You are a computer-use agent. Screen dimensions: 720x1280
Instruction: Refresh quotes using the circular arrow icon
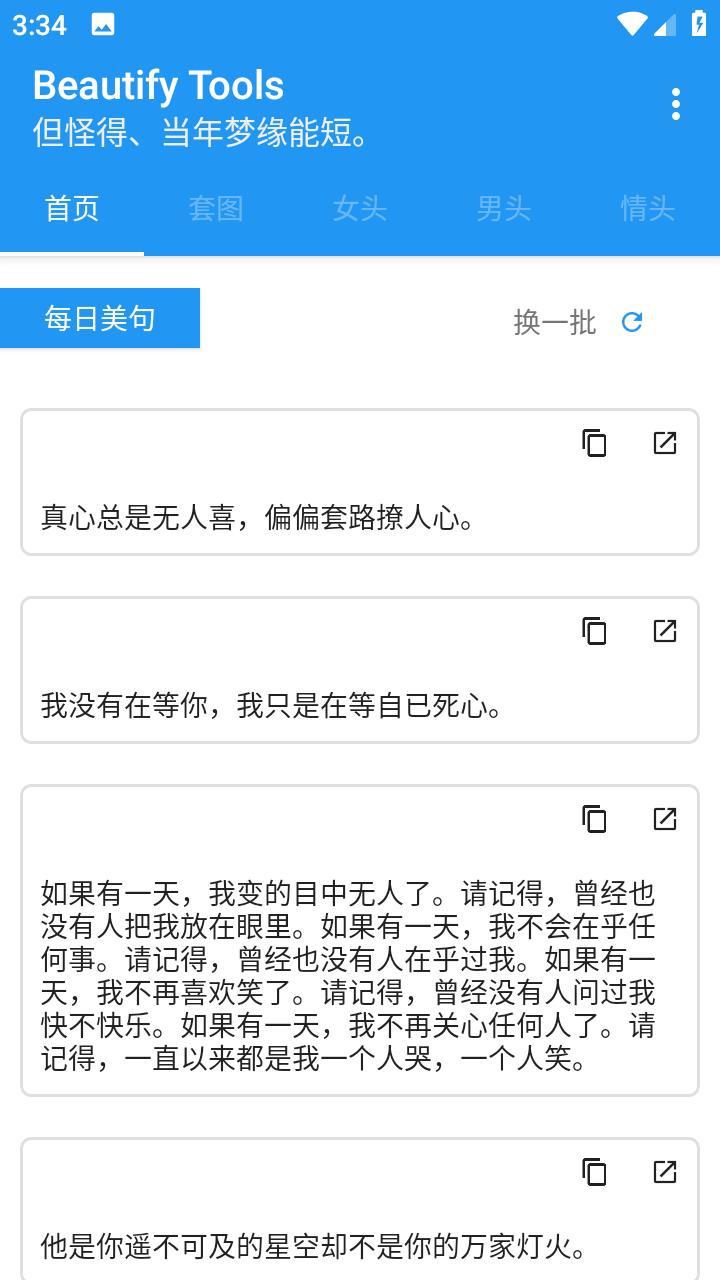[x=631, y=322]
